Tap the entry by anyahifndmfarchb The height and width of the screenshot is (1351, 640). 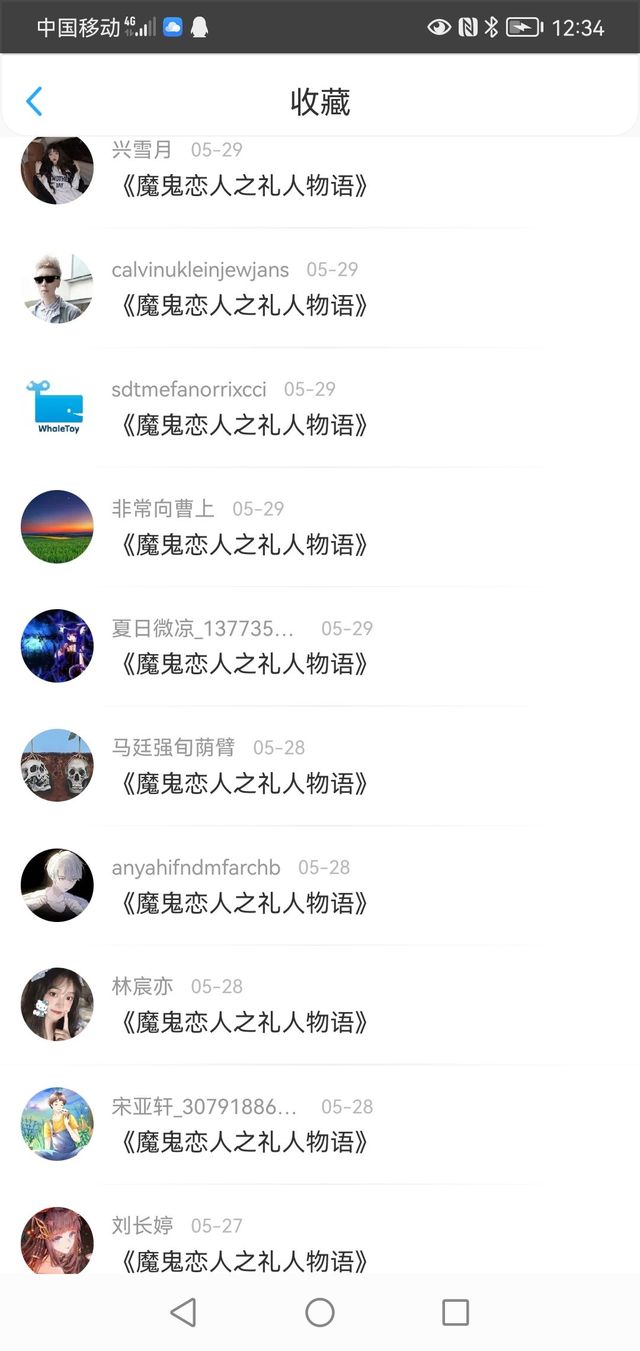click(243, 903)
